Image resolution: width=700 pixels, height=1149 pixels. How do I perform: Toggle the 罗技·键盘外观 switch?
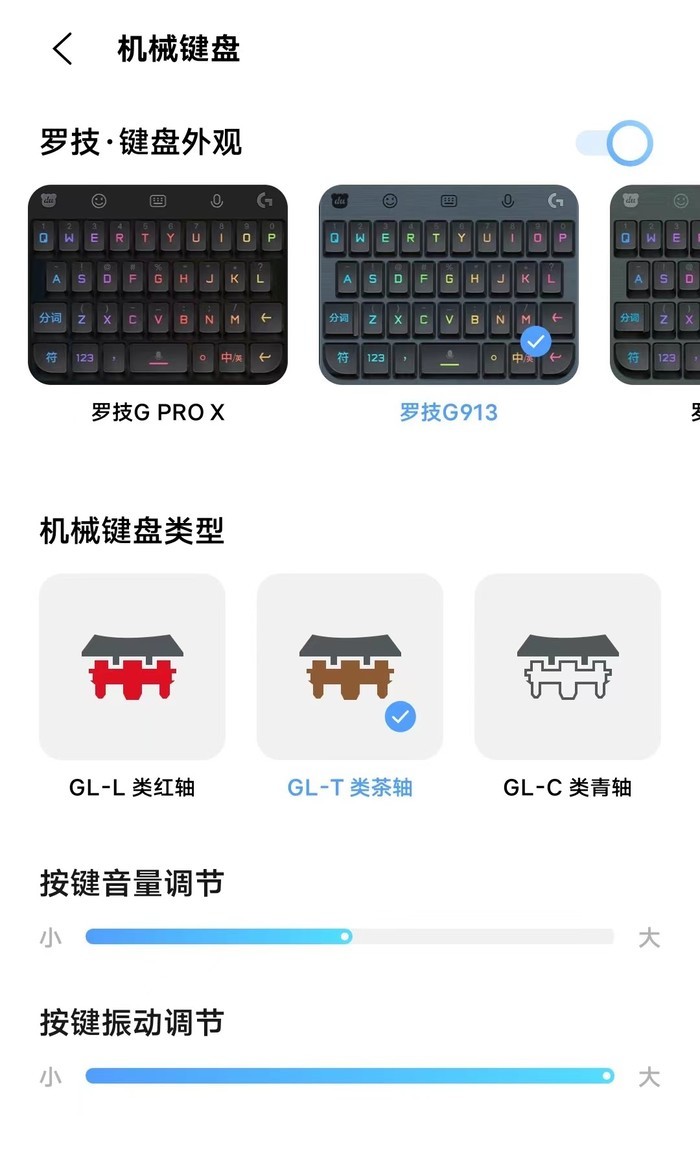(x=614, y=143)
